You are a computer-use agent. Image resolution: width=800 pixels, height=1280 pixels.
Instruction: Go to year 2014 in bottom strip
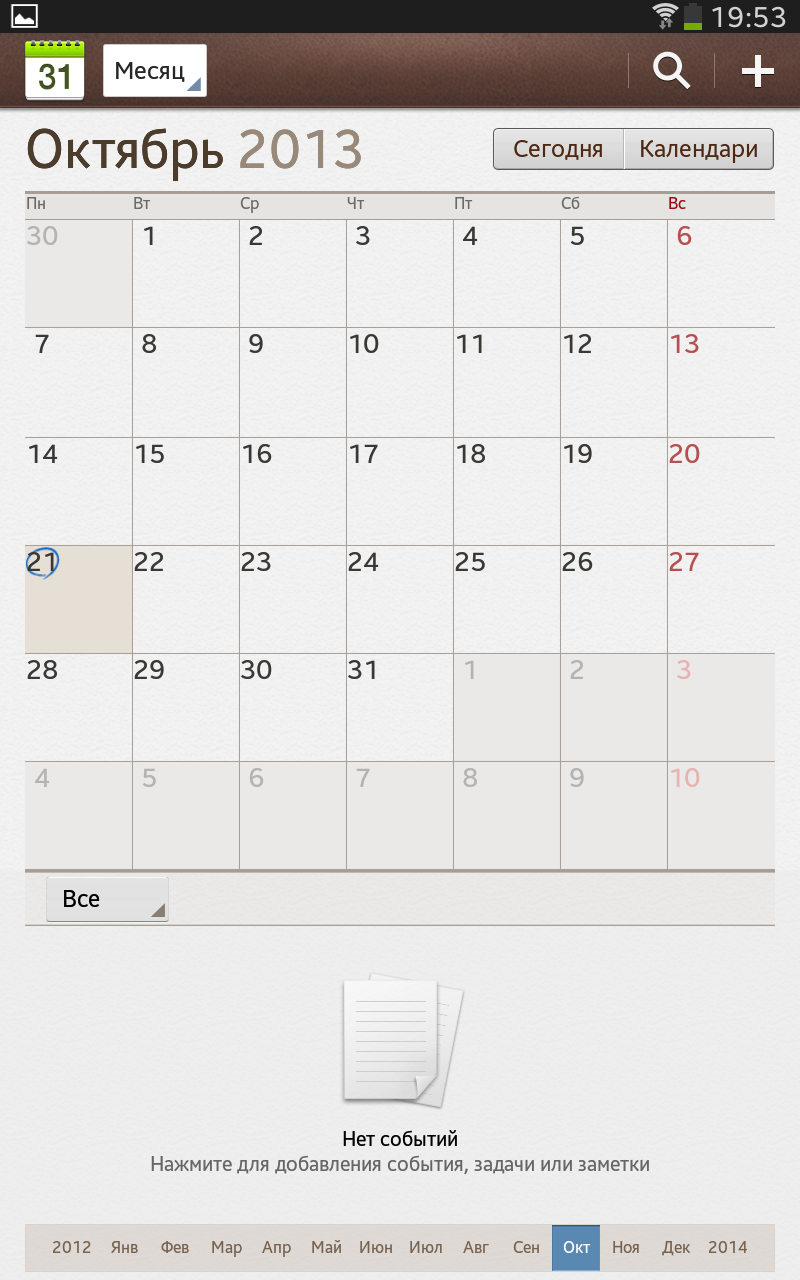point(728,1248)
